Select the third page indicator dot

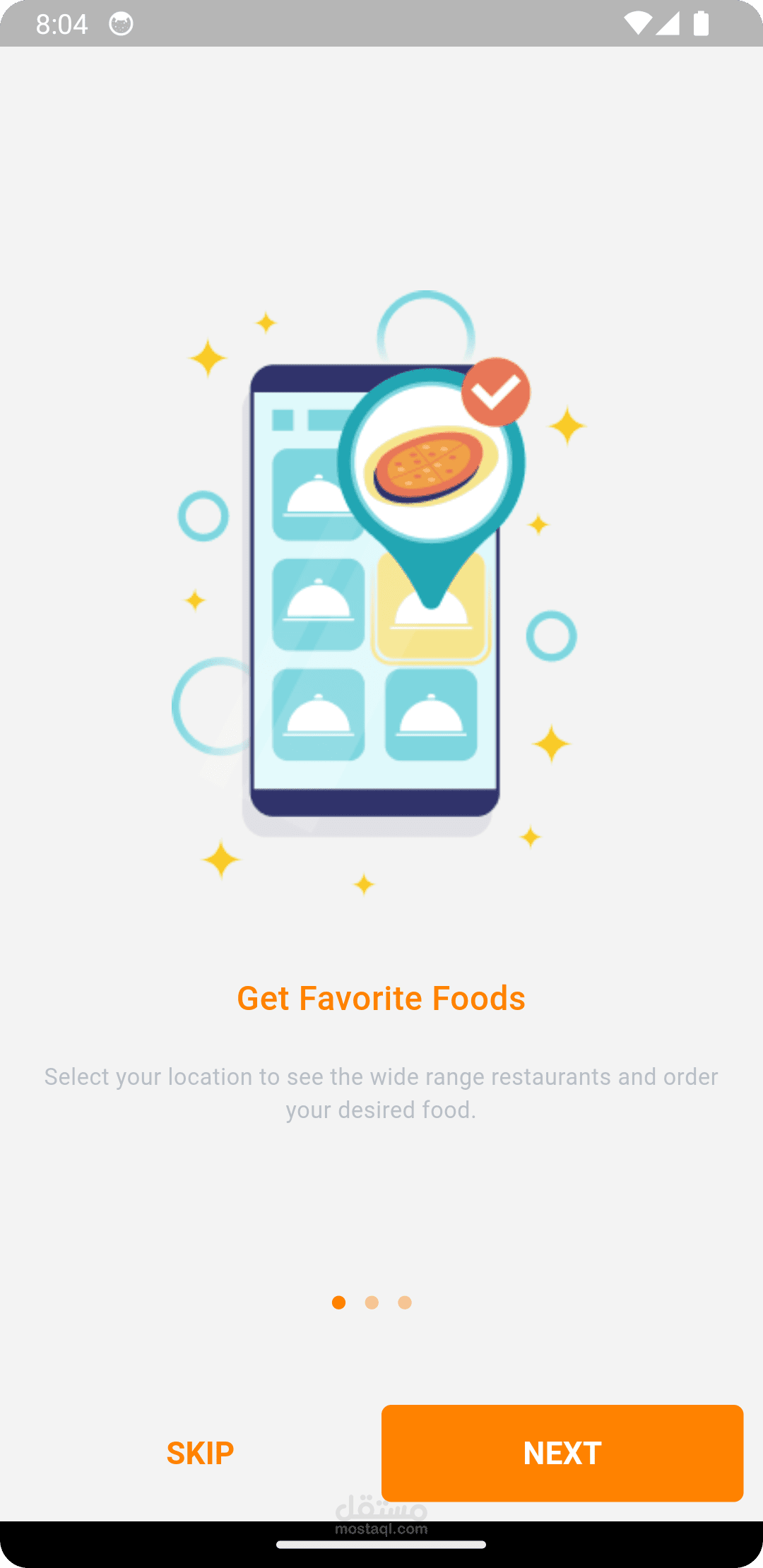(405, 1302)
